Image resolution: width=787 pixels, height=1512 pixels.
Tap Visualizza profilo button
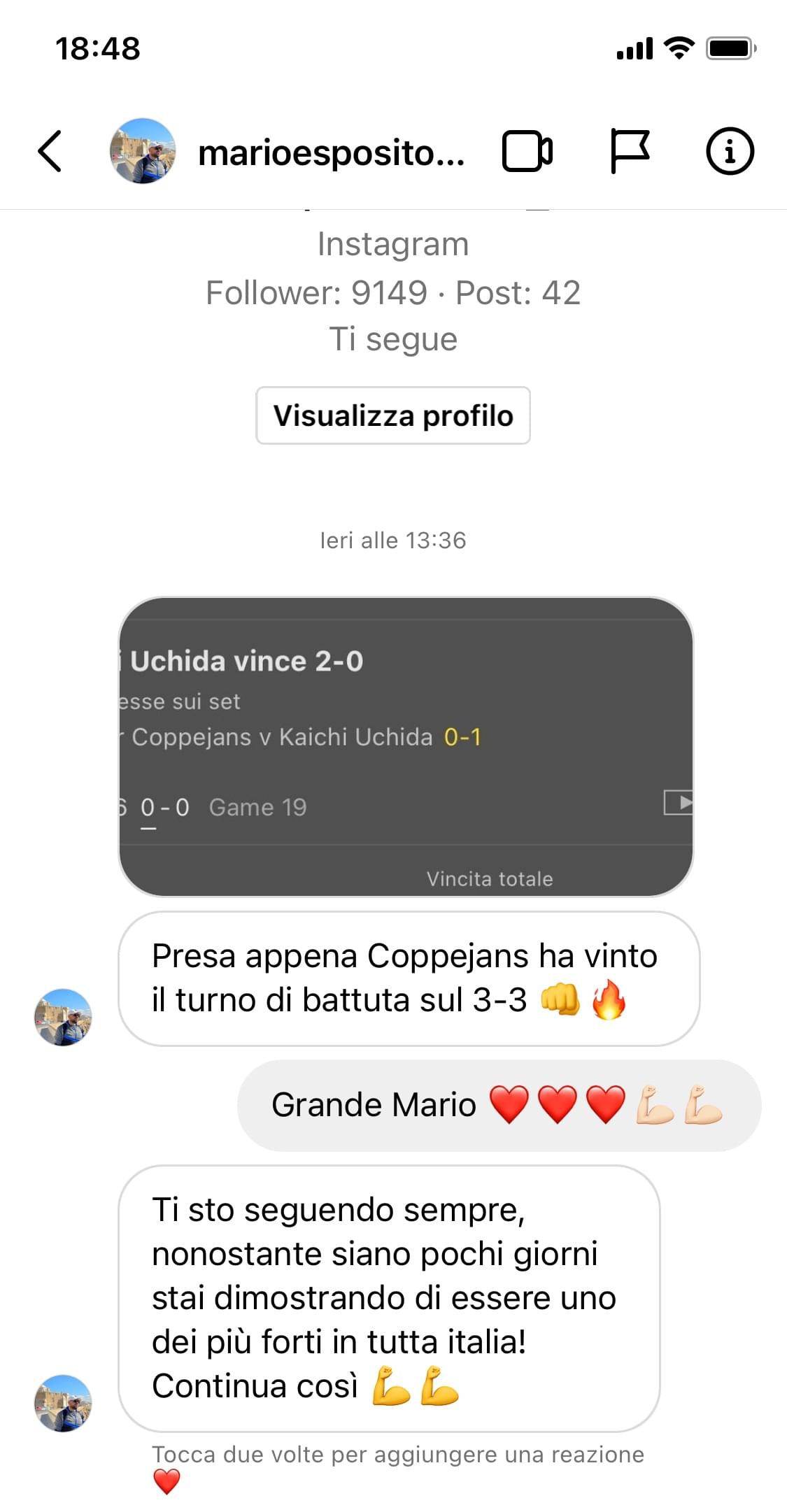(x=392, y=415)
